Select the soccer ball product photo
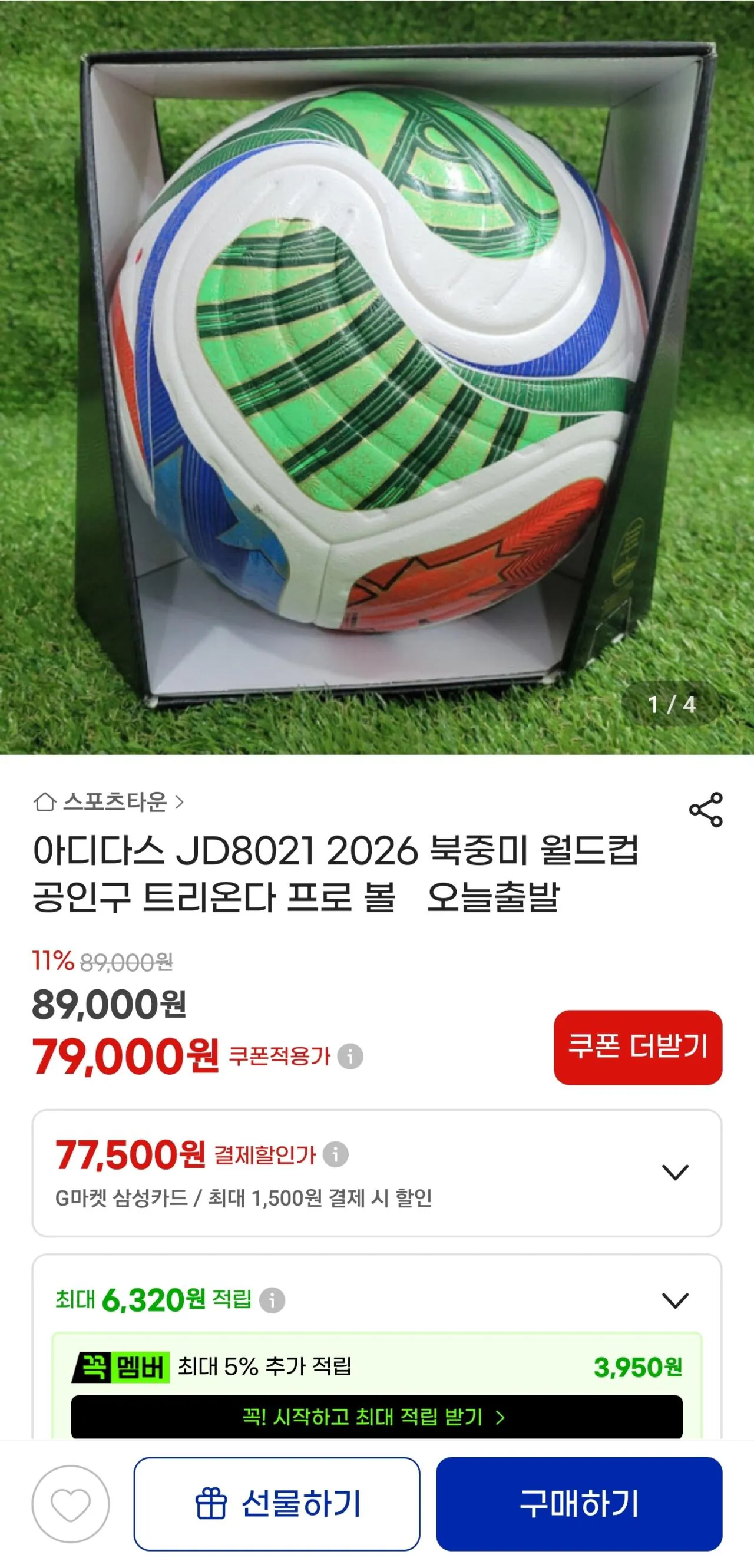This screenshot has height=1568, width=754. (x=376, y=365)
